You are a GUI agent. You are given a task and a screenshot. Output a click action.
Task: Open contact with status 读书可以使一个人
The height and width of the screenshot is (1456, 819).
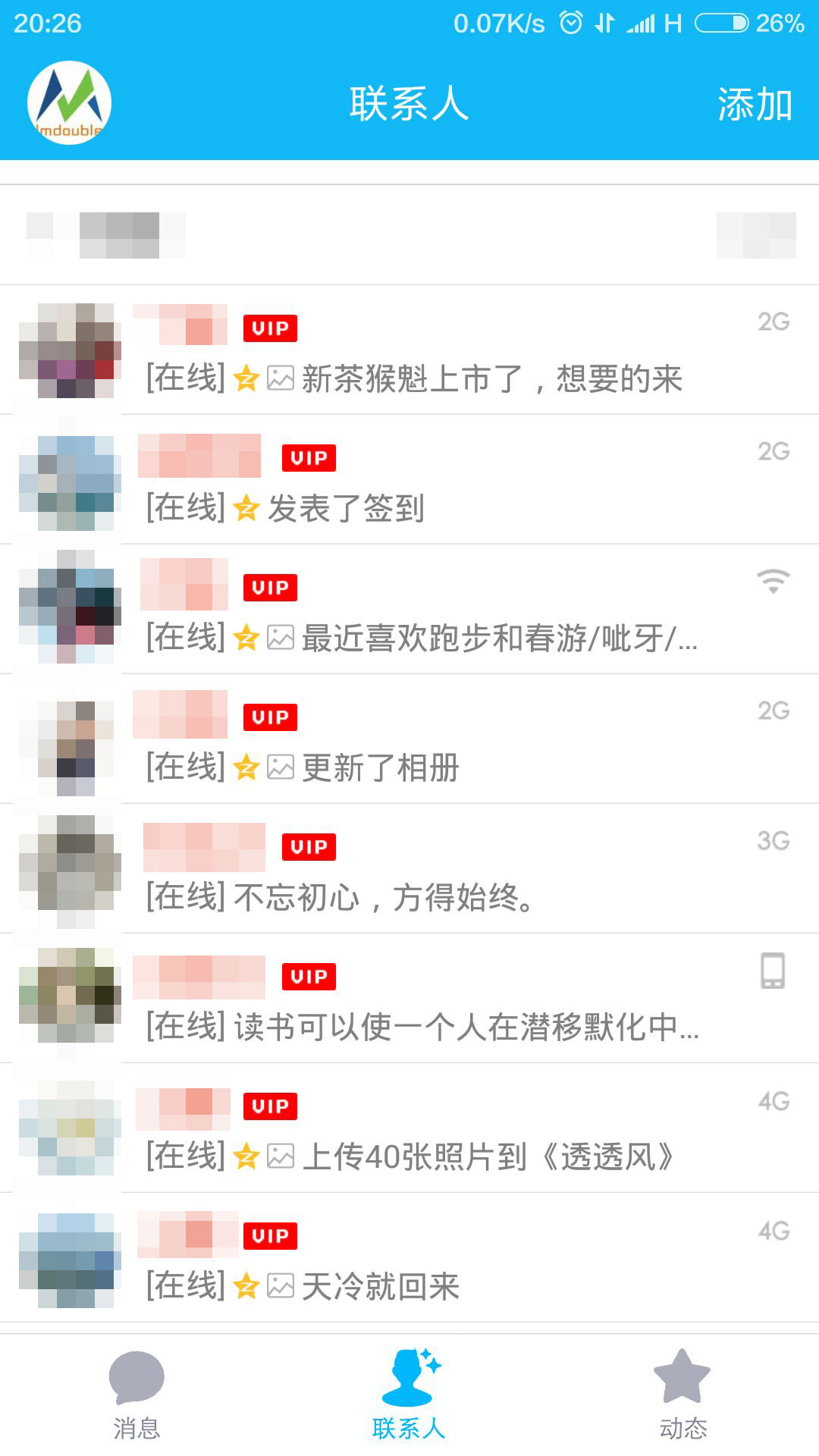click(409, 998)
